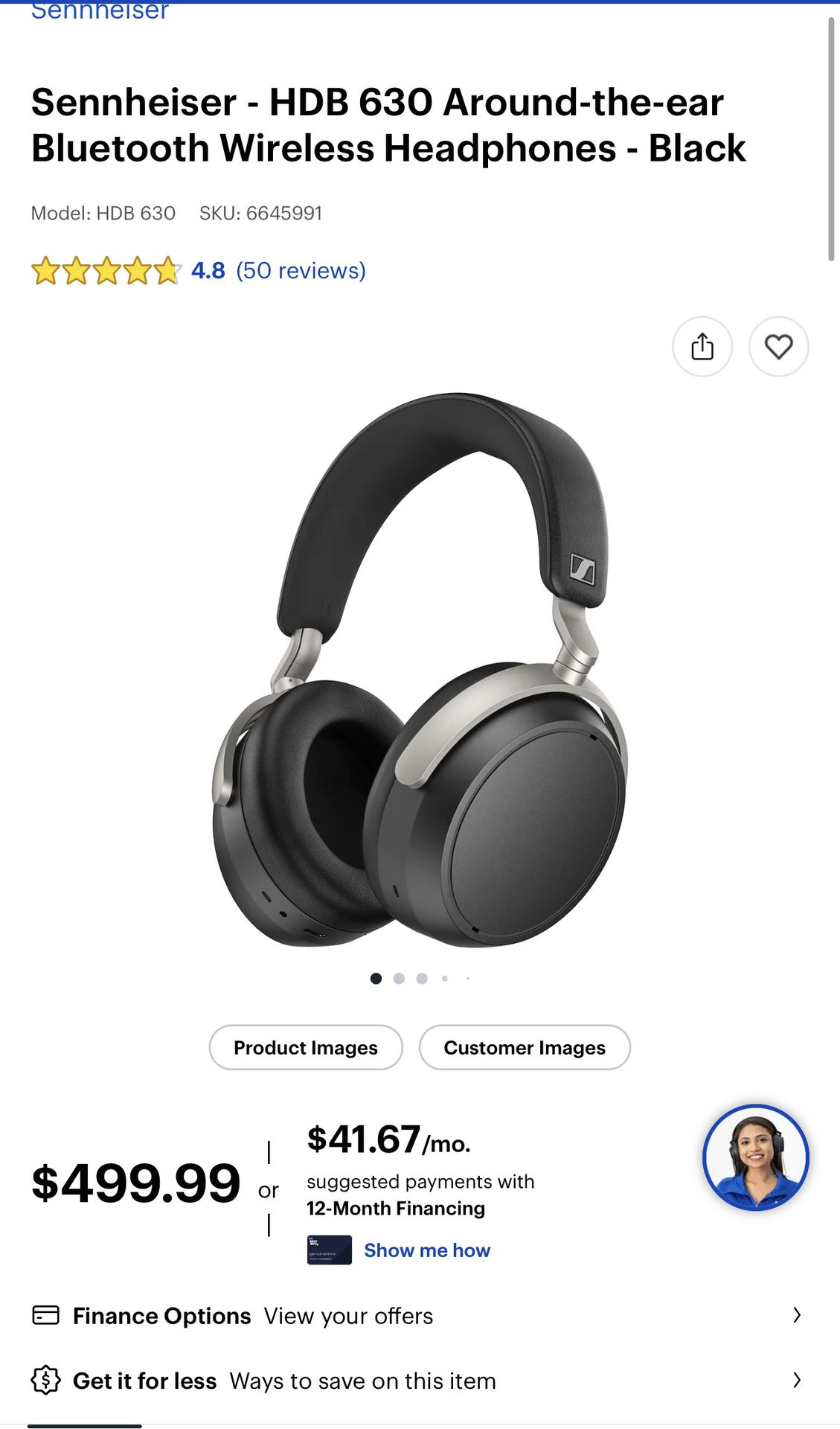Open the Sennheiser brand link
This screenshot has width=840, height=1429.
point(100,10)
